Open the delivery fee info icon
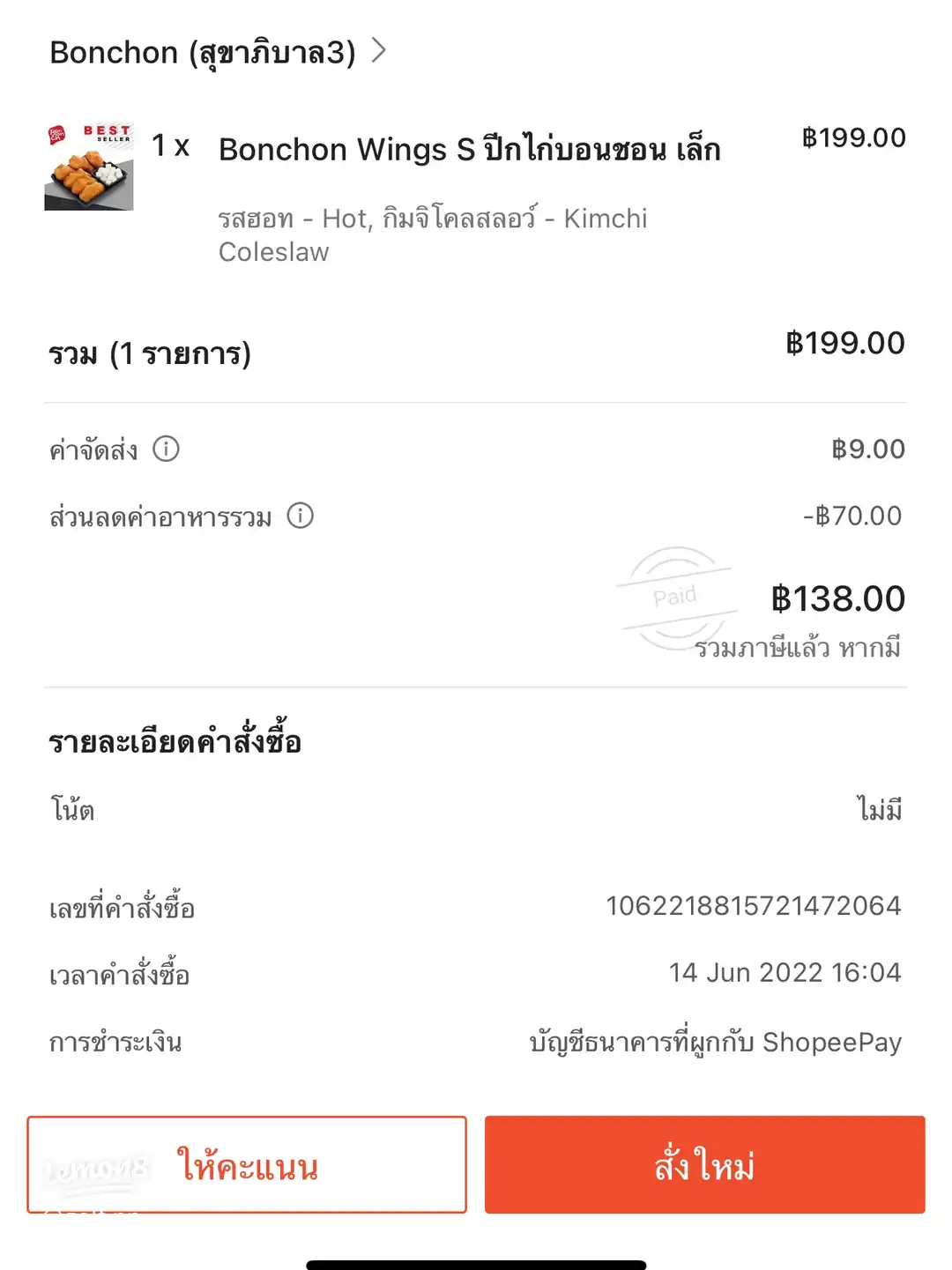The height and width of the screenshot is (1270, 952). pyautogui.click(x=167, y=449)
